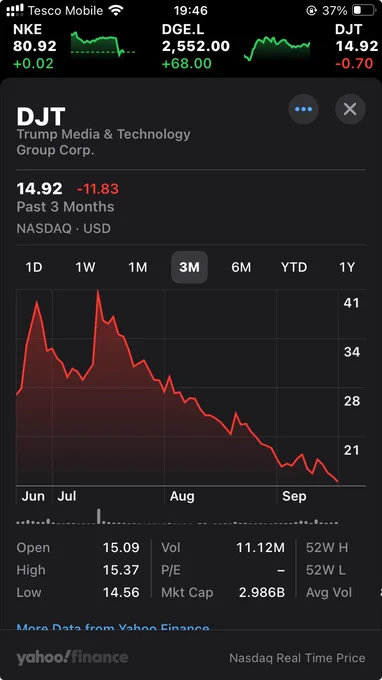Show the 1M chart range
Image resolution: width=382 pixels, height=680 pixels.
137,267
